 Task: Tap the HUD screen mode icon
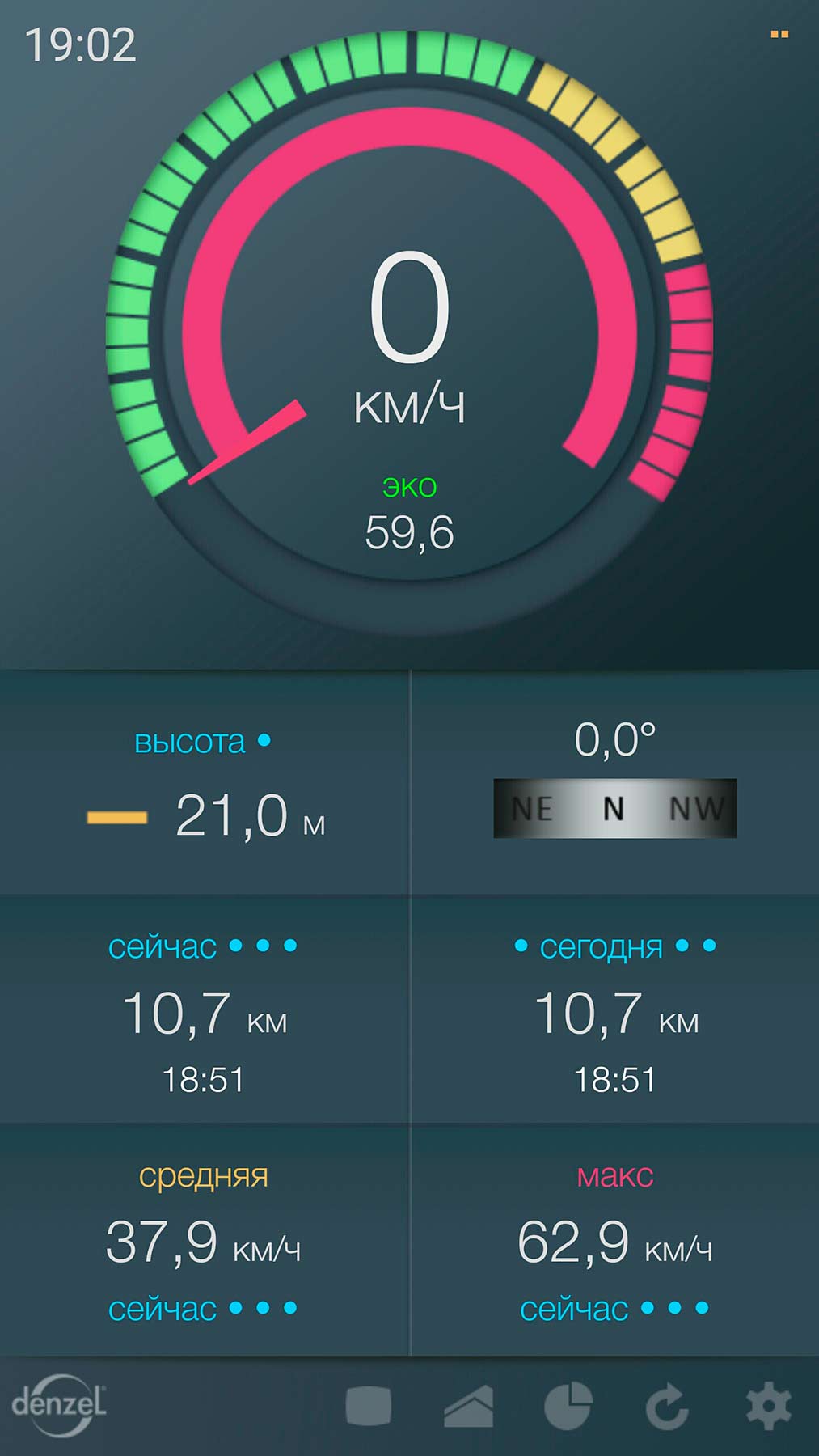click(369, 1407)
